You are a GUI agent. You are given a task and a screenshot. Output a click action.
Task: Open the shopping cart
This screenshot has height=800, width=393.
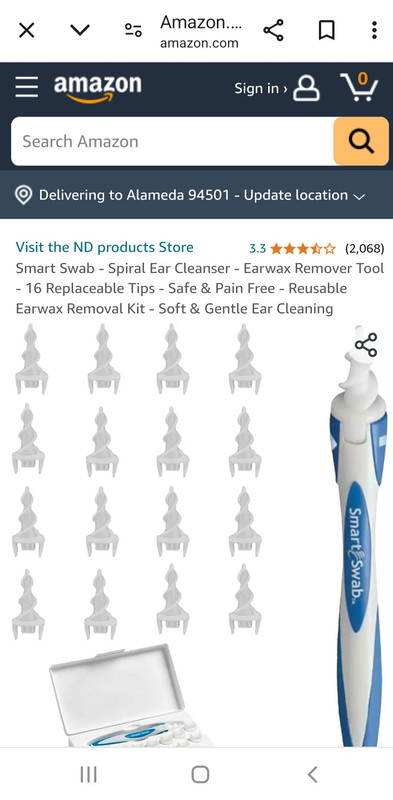coord(359,87)
